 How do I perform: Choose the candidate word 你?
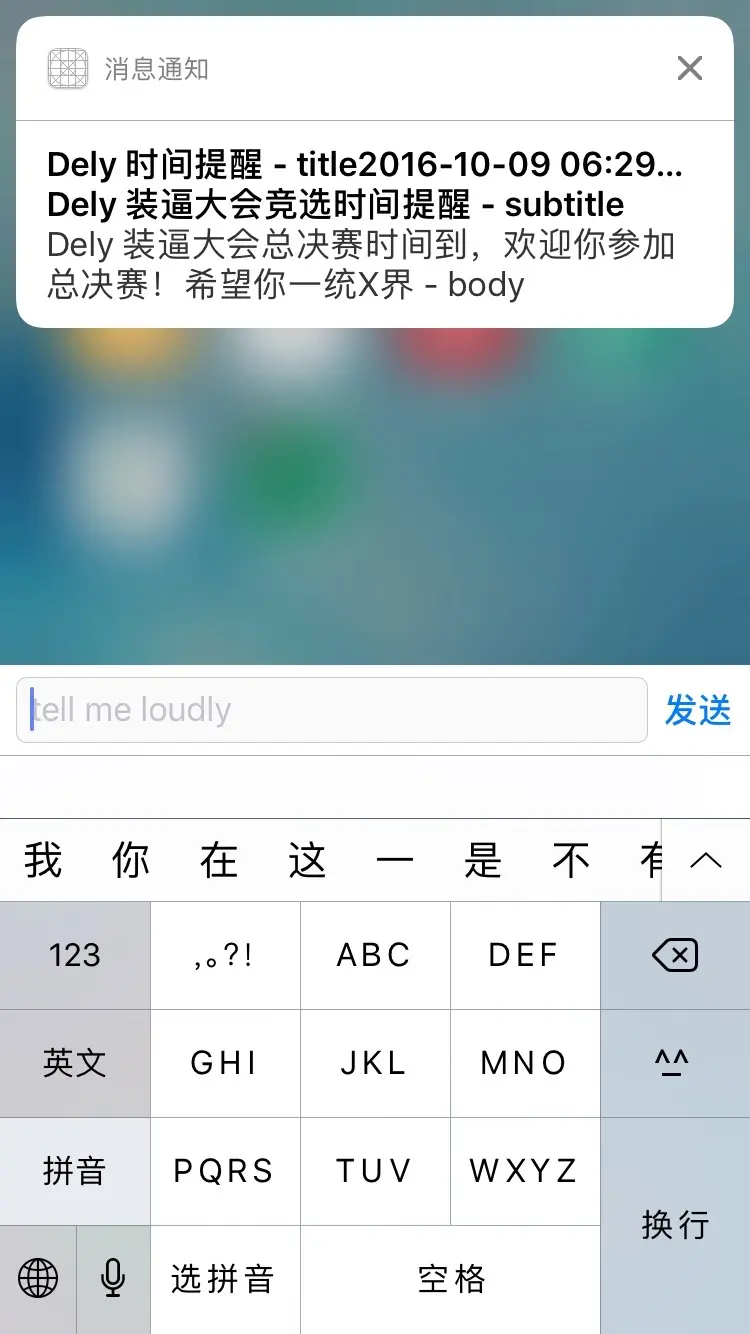pyautogui.click(x=131, y=860)
